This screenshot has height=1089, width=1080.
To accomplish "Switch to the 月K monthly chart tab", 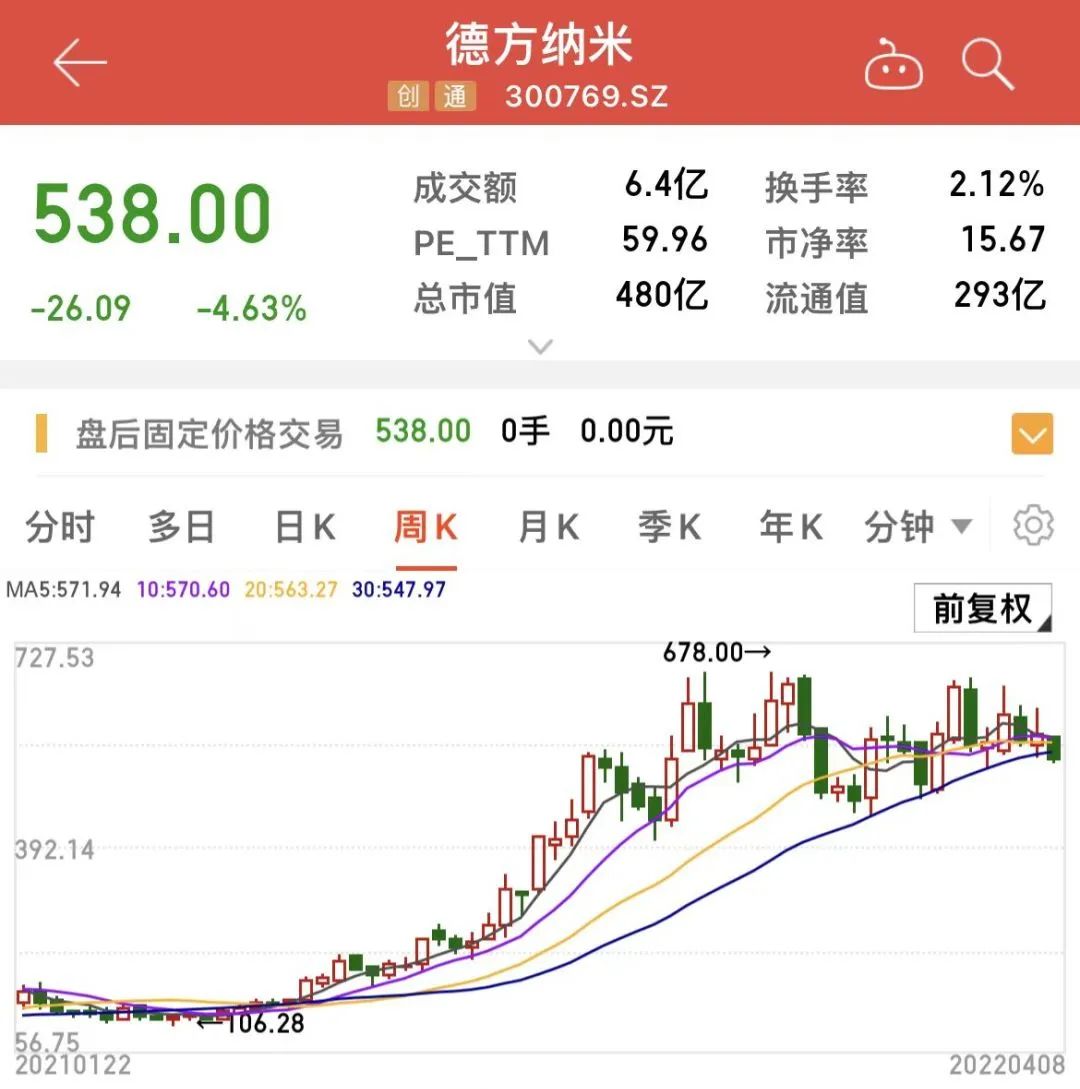I will tap(546, 524).
